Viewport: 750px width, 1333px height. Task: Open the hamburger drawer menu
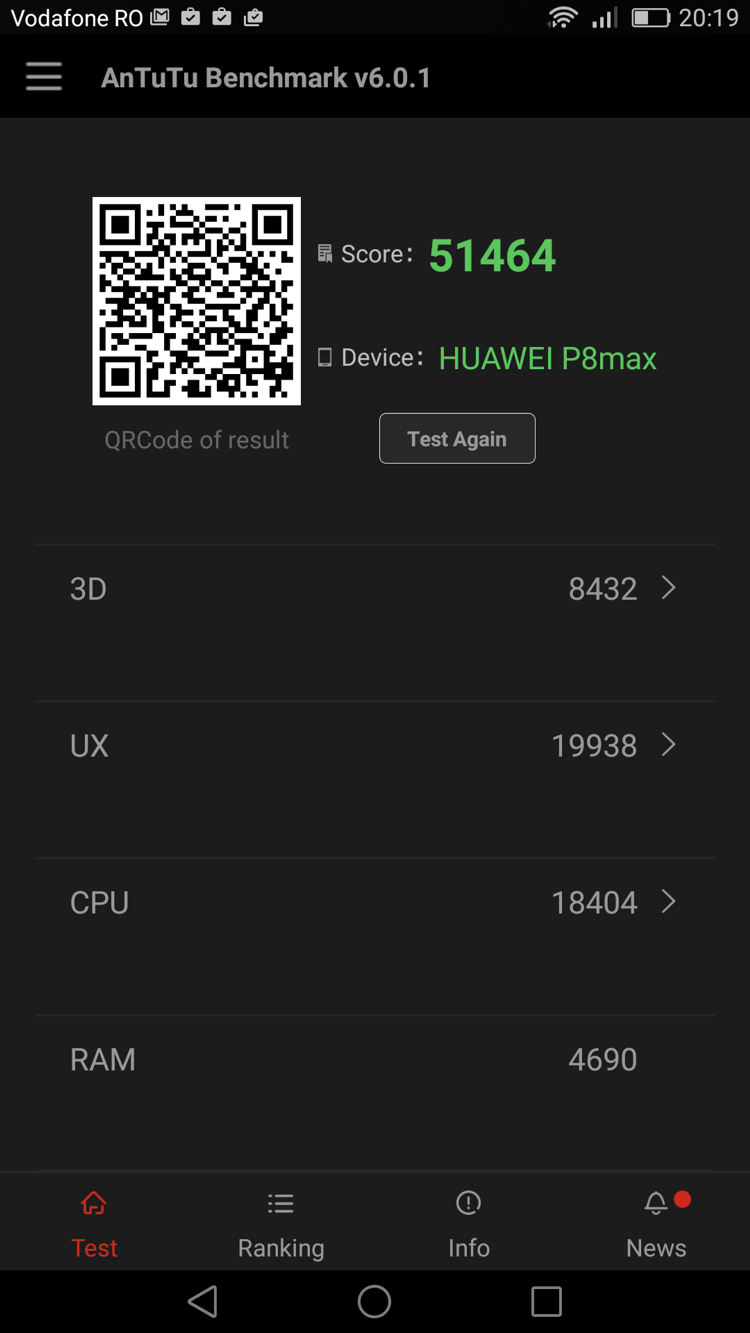coord(44,77)
